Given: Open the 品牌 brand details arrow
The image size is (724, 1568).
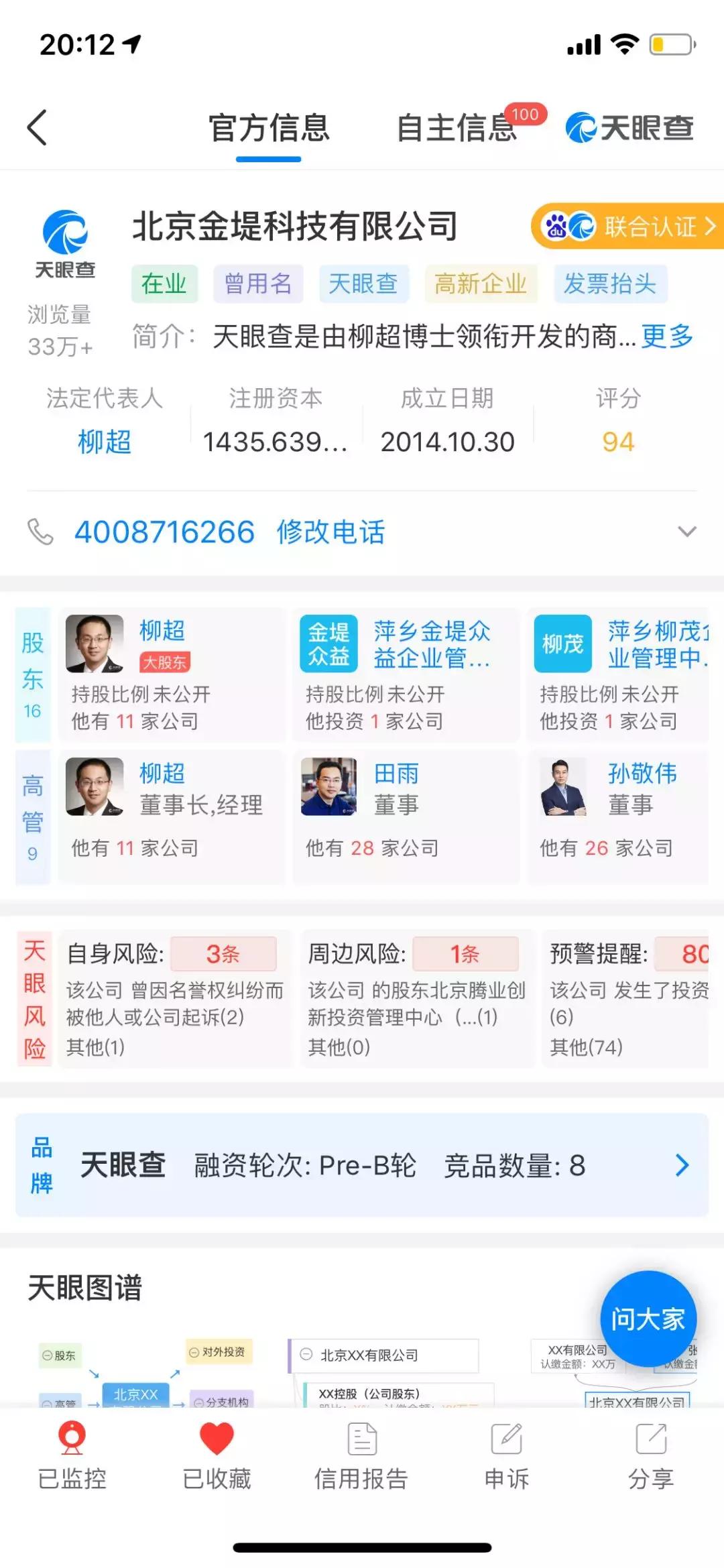Looking at the screenshot, I should point(682,1166).
